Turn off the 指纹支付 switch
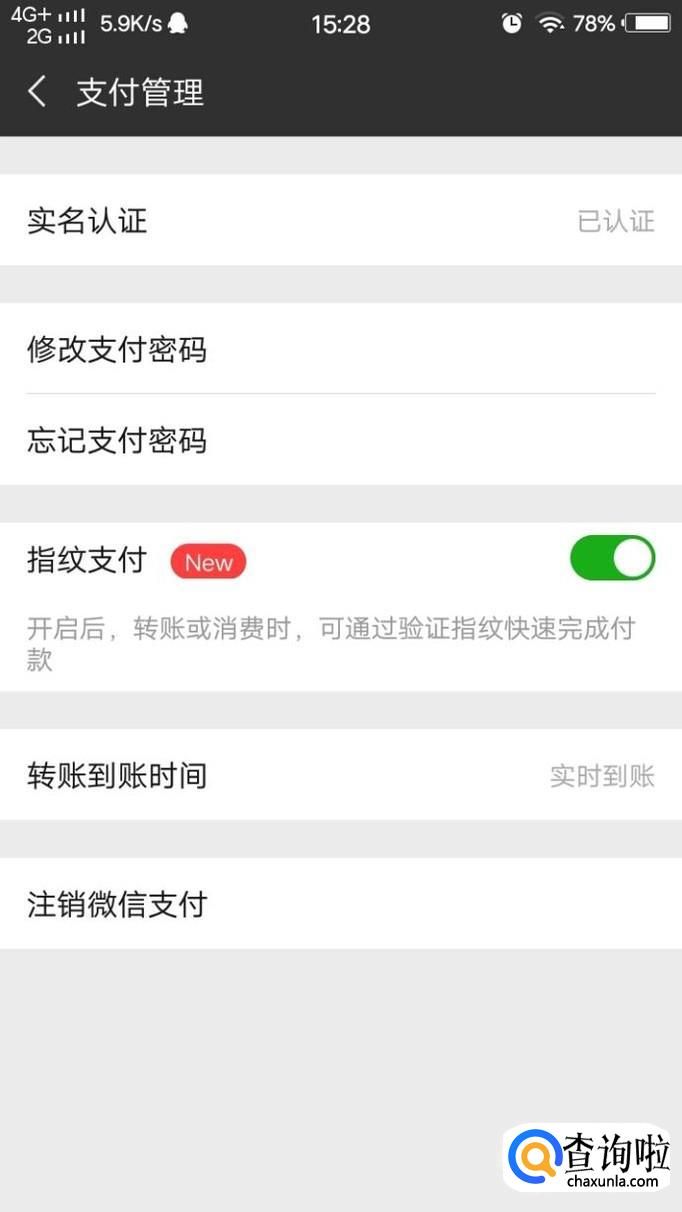The height and width of the screenshot is (1212, 682). click(612, 559)
